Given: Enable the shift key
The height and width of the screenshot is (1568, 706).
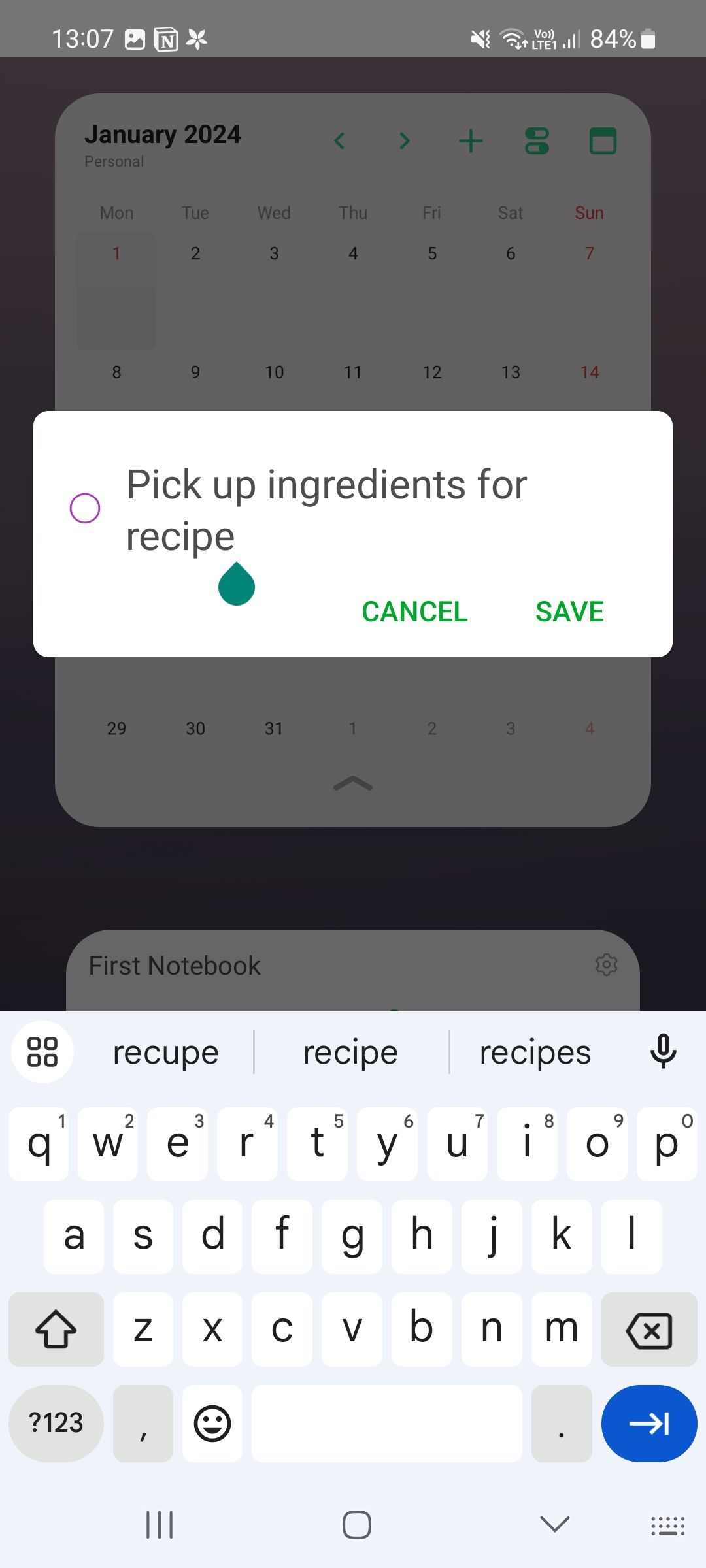Looking at the screenshot, I should coord(56,1330).
